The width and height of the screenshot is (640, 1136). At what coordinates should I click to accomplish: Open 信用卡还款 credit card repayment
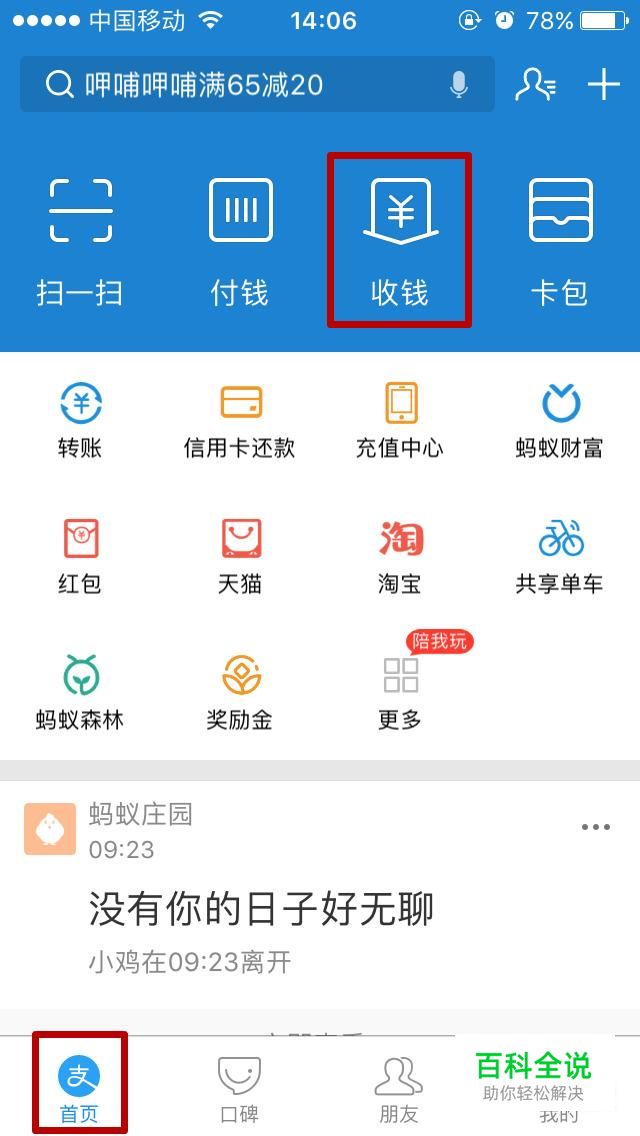coord(240,420)
